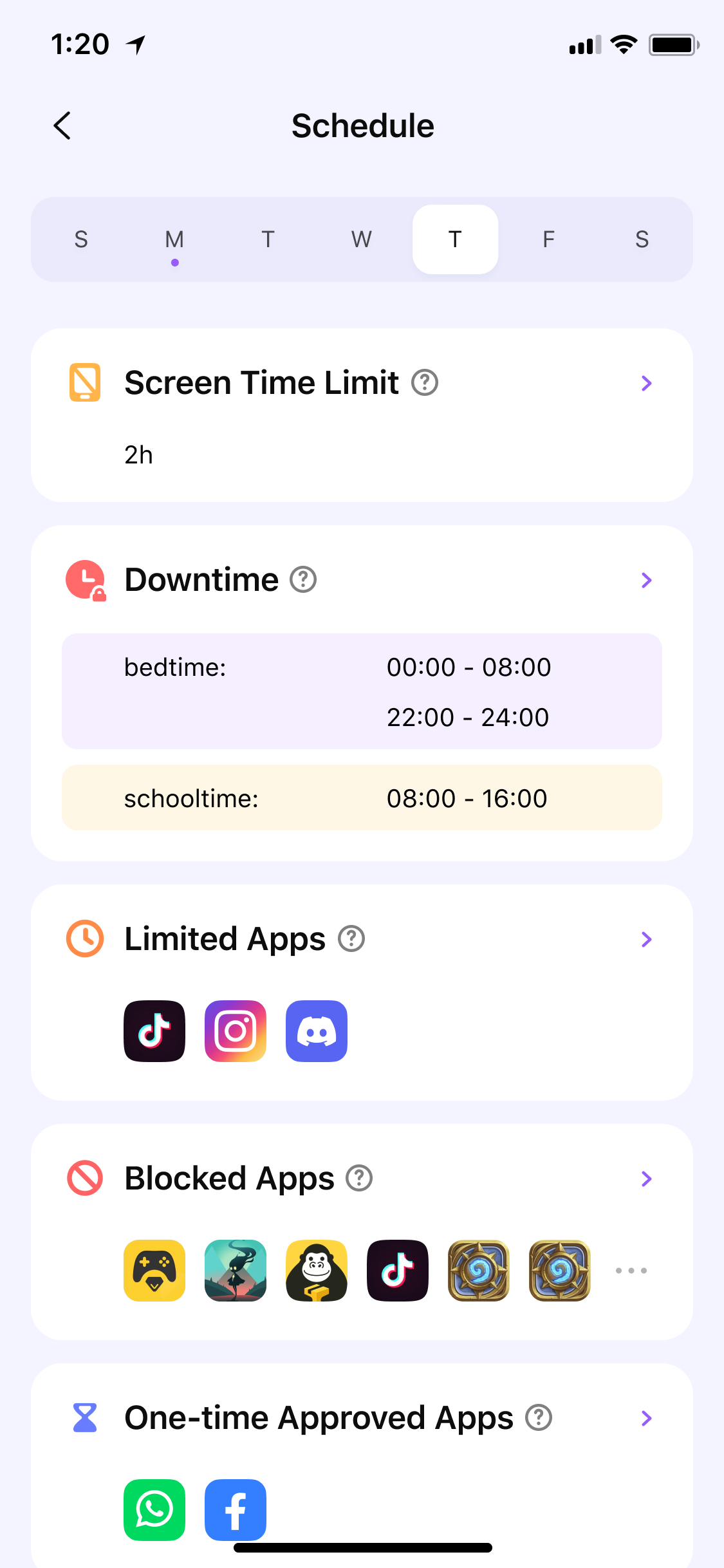Show help info for Downtime
This screenshot has width=724, height=1568.
tap(303, 580)
